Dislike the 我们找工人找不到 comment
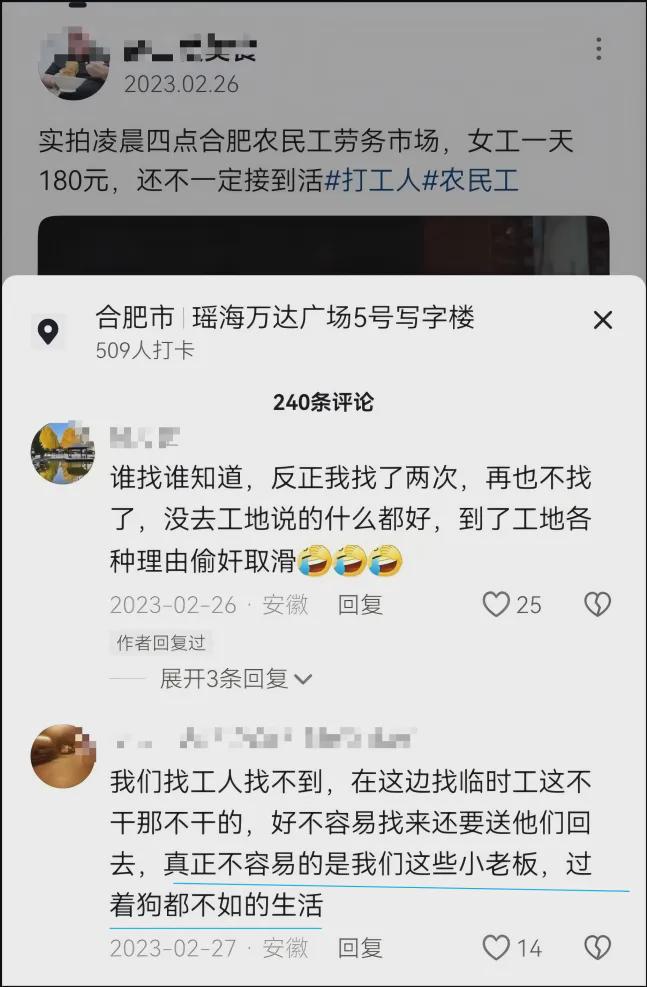This screenshot has width=647, height=987. [597, 947]
